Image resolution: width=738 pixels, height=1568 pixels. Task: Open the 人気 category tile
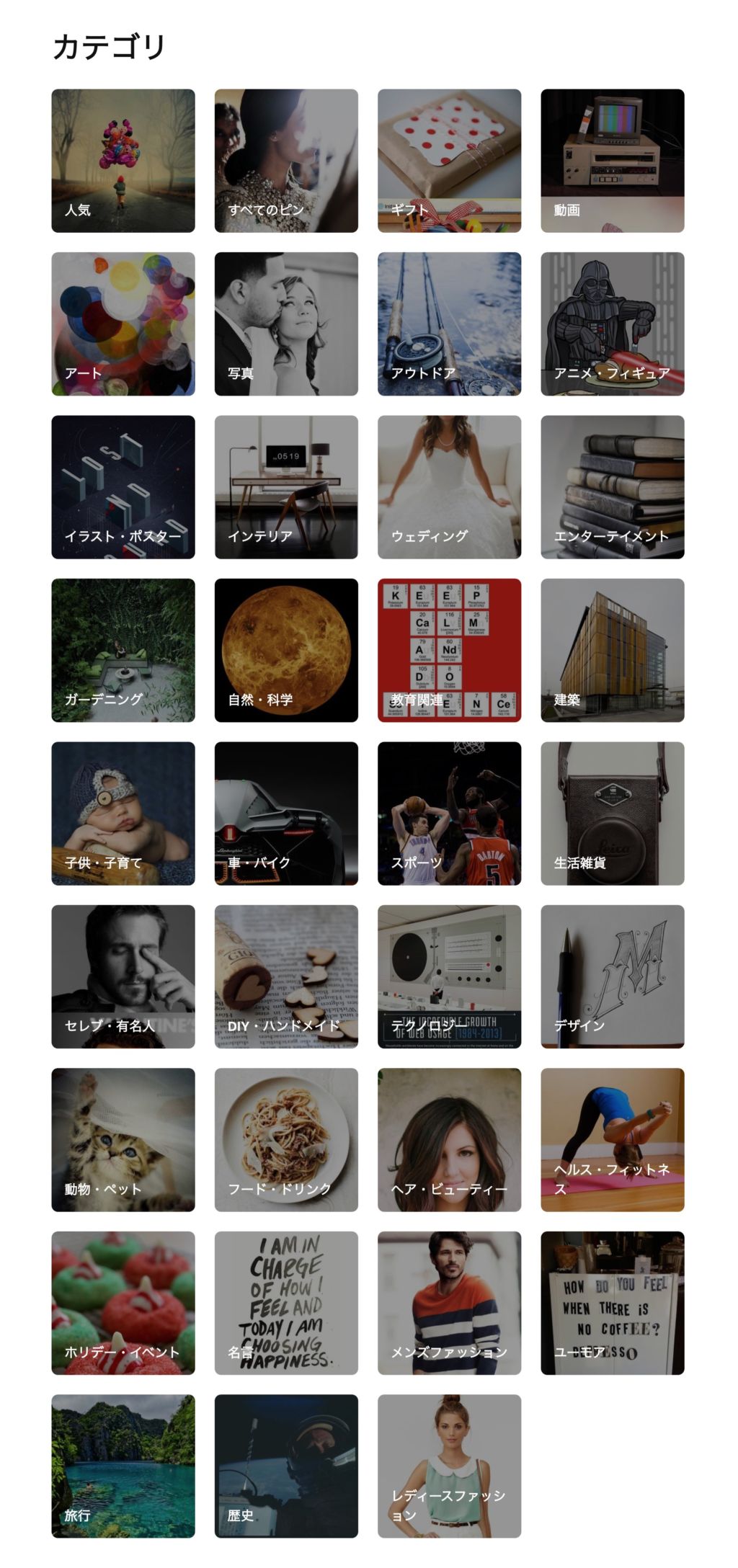(x=123, y=161)
